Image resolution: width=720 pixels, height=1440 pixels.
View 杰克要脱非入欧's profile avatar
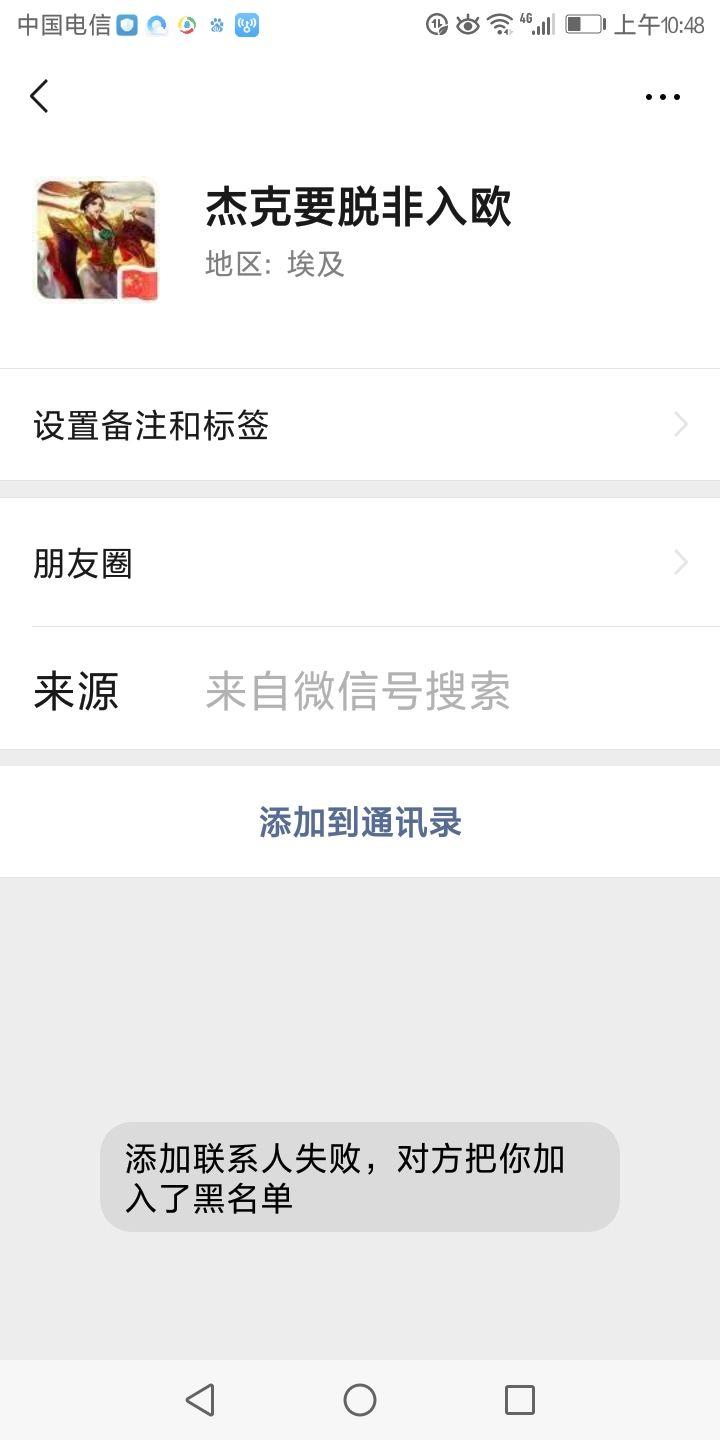tap(97, 240)
